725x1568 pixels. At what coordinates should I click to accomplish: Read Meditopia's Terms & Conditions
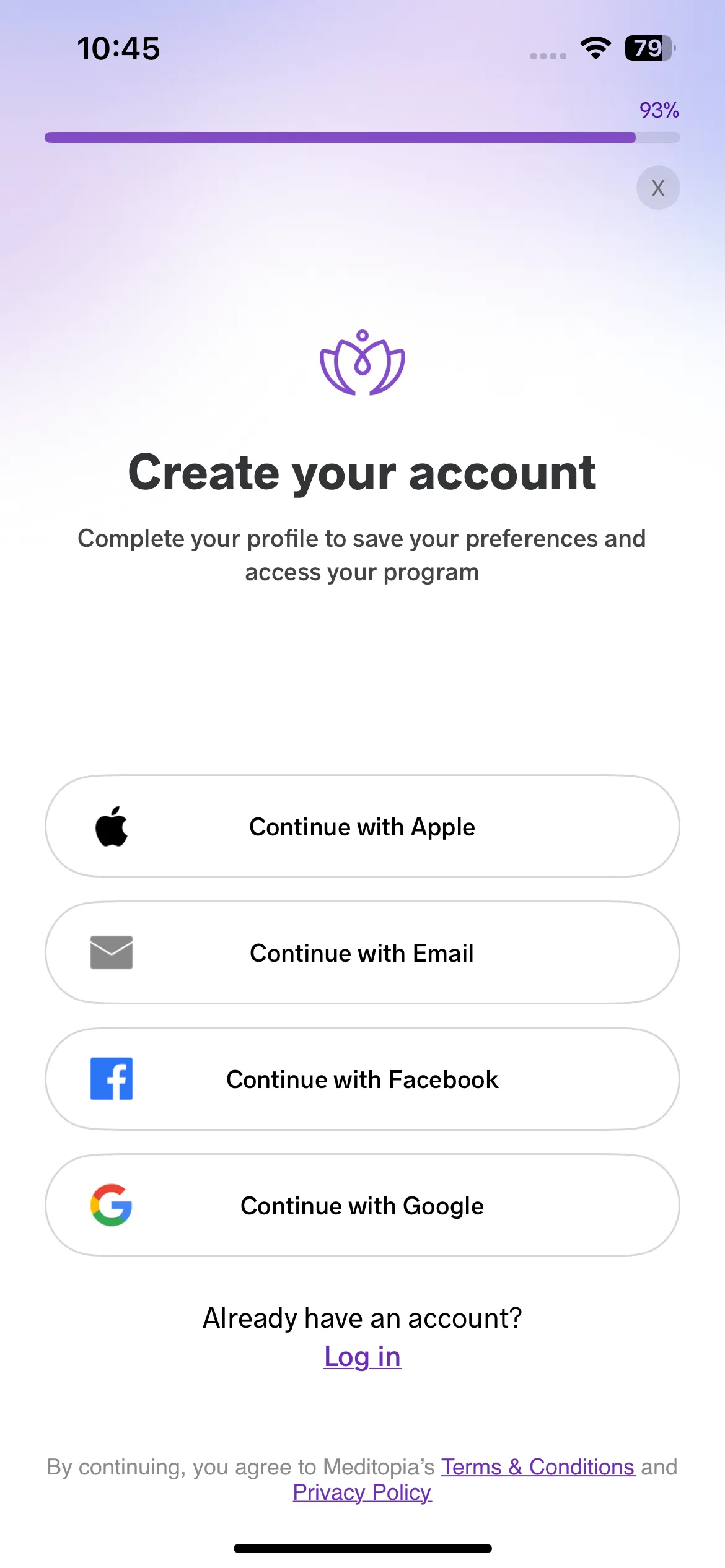[x=538, y=1467]
